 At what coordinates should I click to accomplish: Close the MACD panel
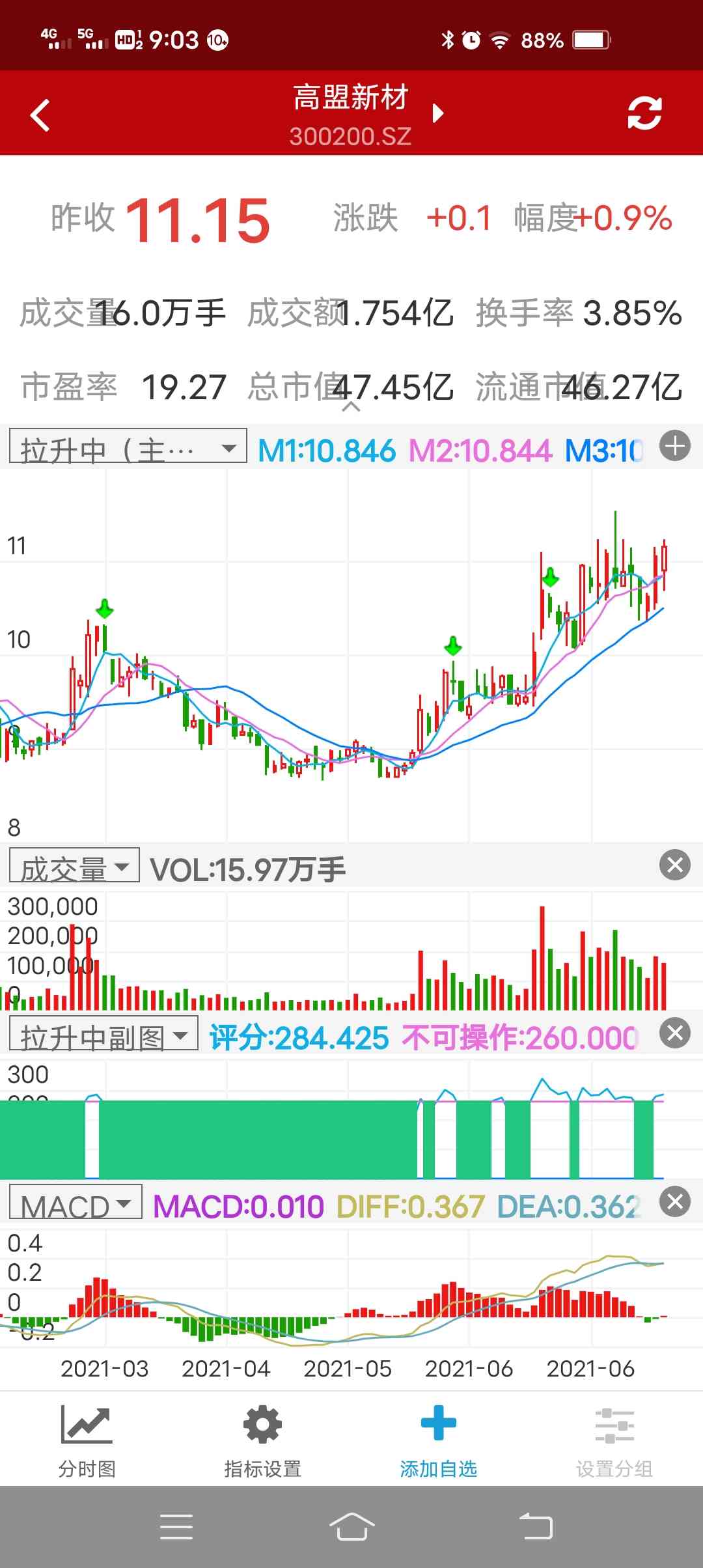[675, 1202]
